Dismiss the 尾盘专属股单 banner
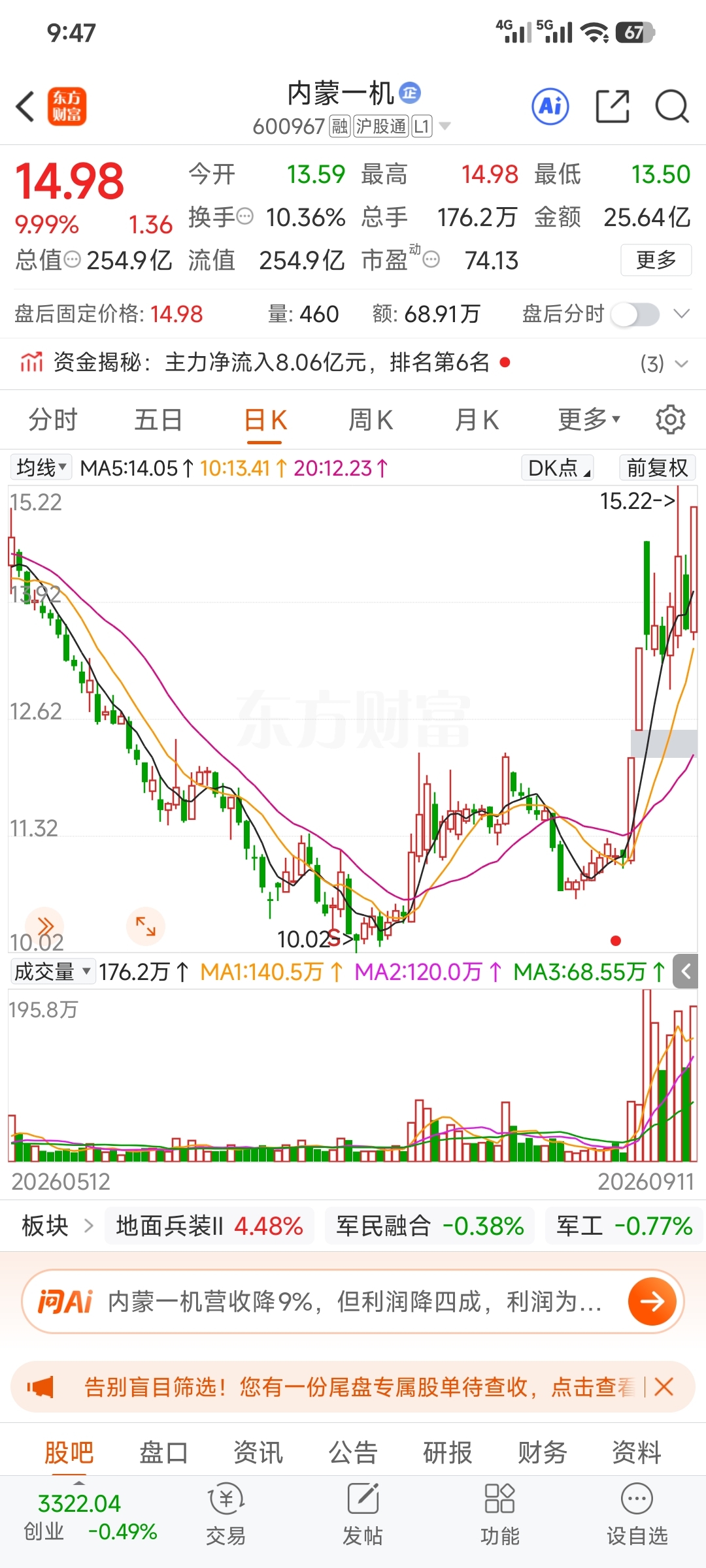 [664, 1386]
